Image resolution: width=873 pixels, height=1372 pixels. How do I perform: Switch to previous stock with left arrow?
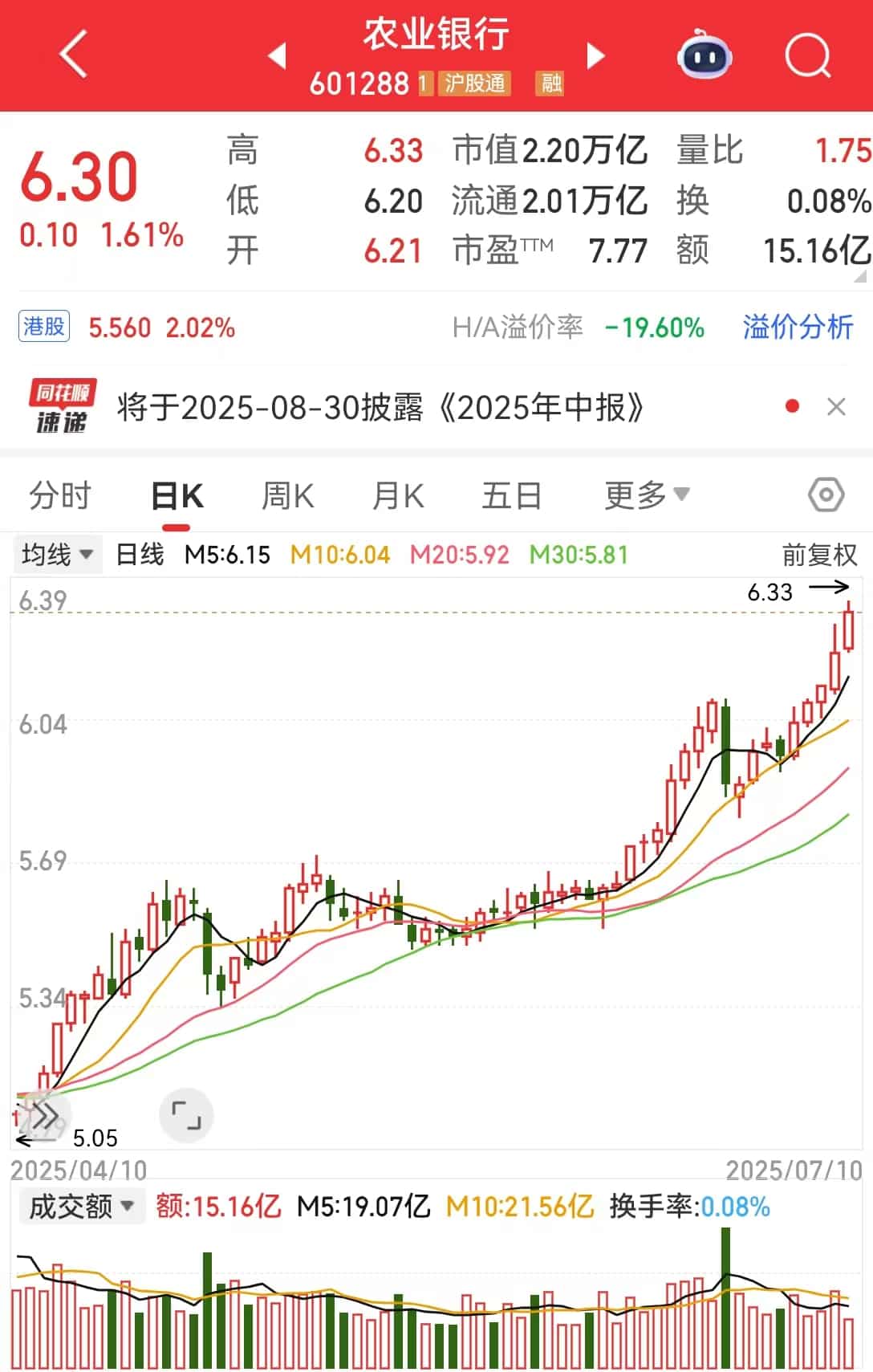pyautogui.click(x=277, y=56)
